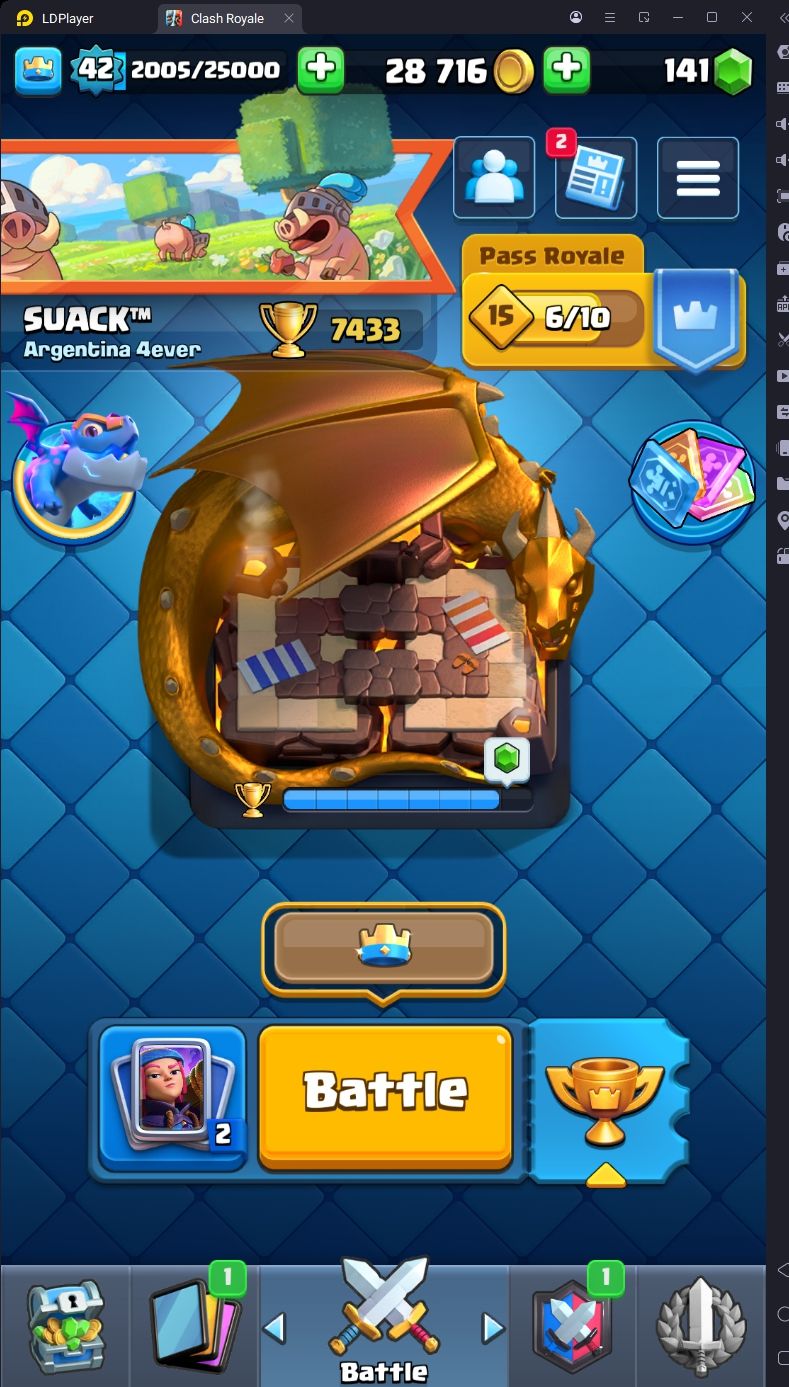Open the news feed icon
Viewport: 789px width, 1387px height.
point(596,177)
